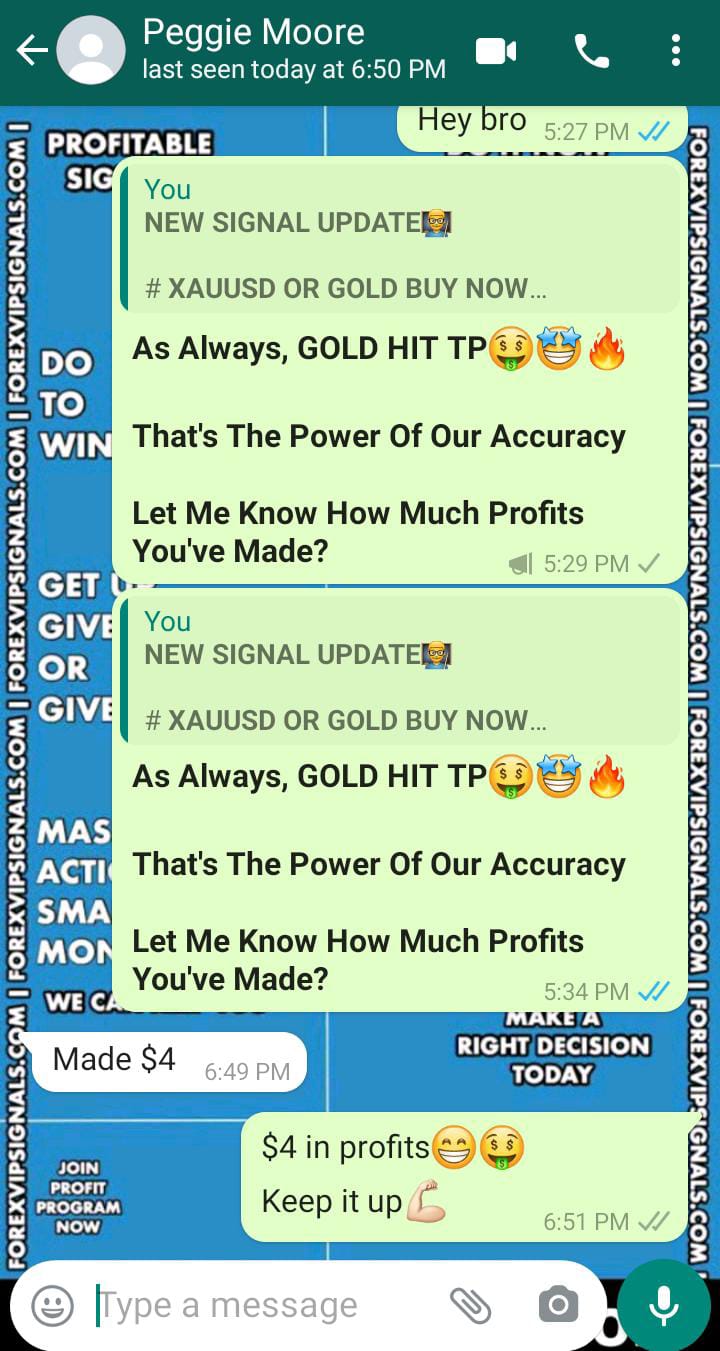Viewport: 720px width, 1351px height.
Task: Open the chat overflow menu
Action: point(676,51)
